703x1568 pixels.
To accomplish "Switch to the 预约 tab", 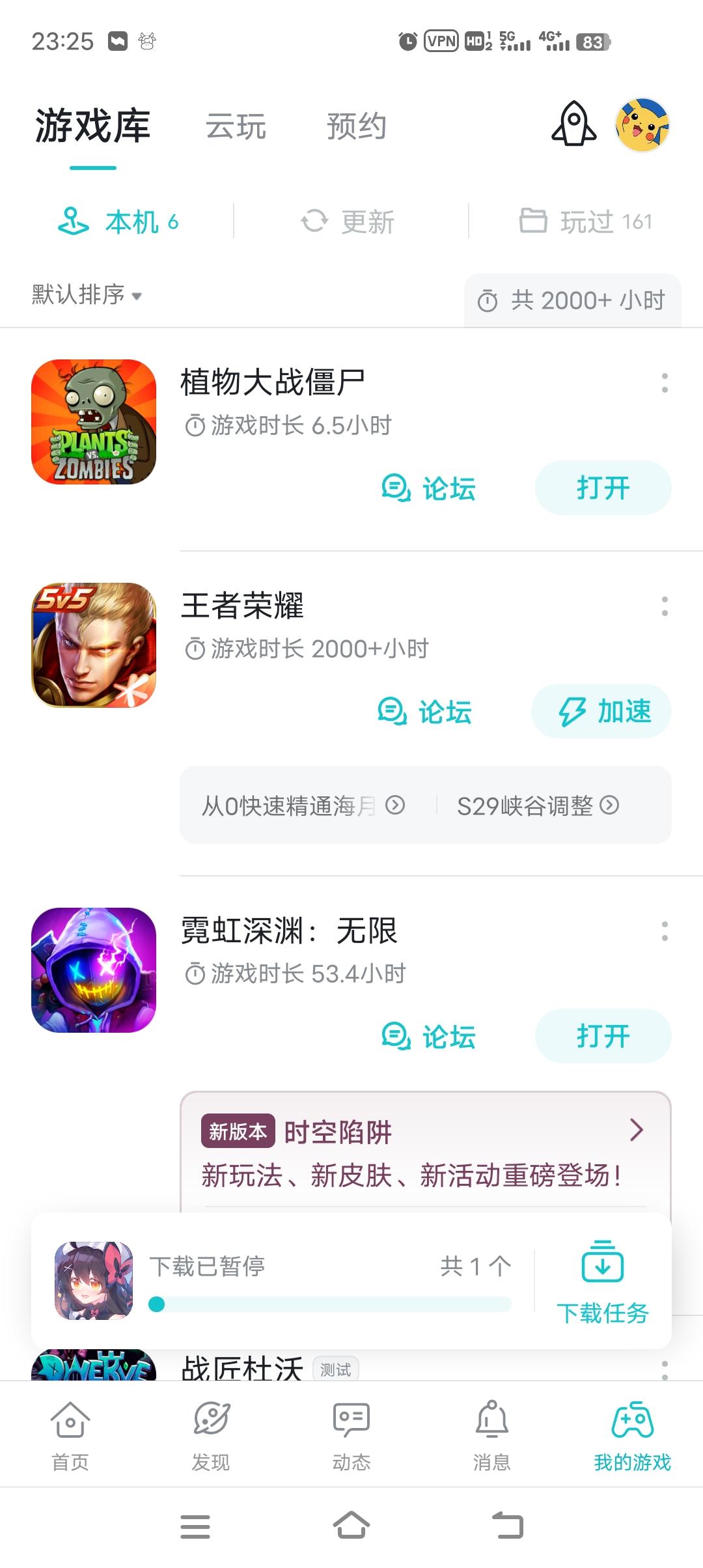I will pos(356,126).
